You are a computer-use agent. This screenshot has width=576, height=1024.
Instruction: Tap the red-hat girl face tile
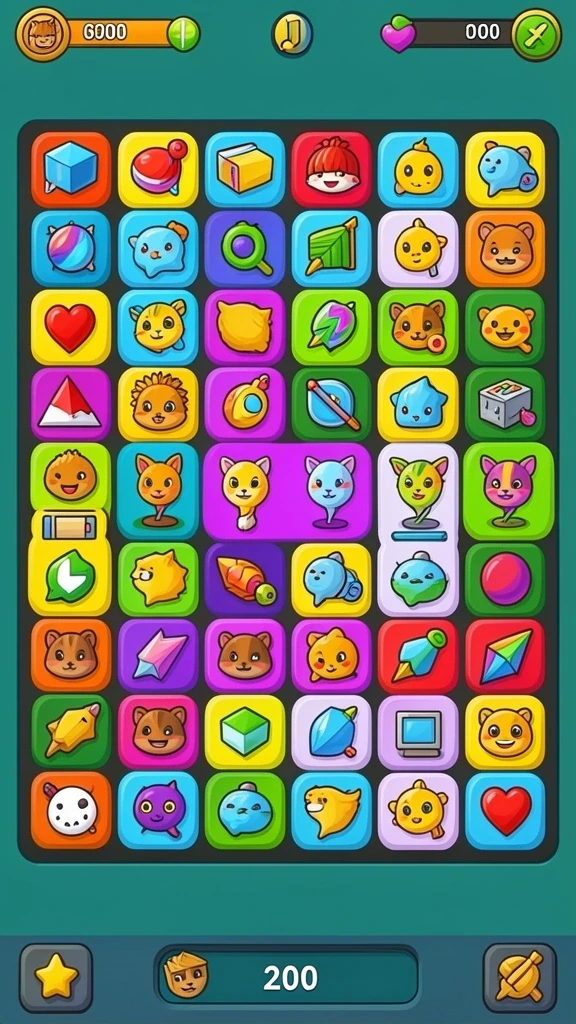pyautogui.click(x=332, y=170)
